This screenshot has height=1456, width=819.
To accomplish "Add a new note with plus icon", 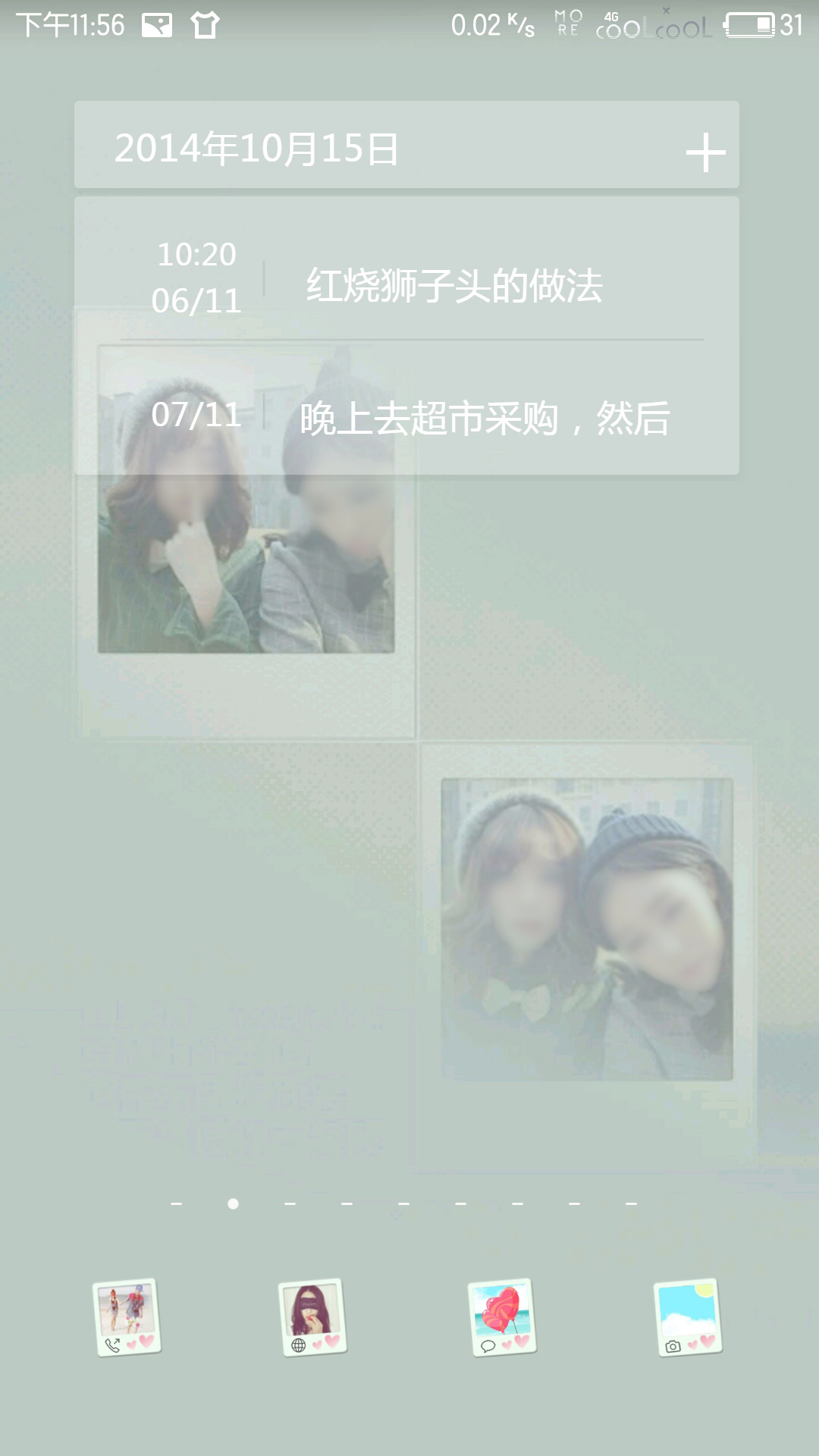I will (x=705, y=152).
